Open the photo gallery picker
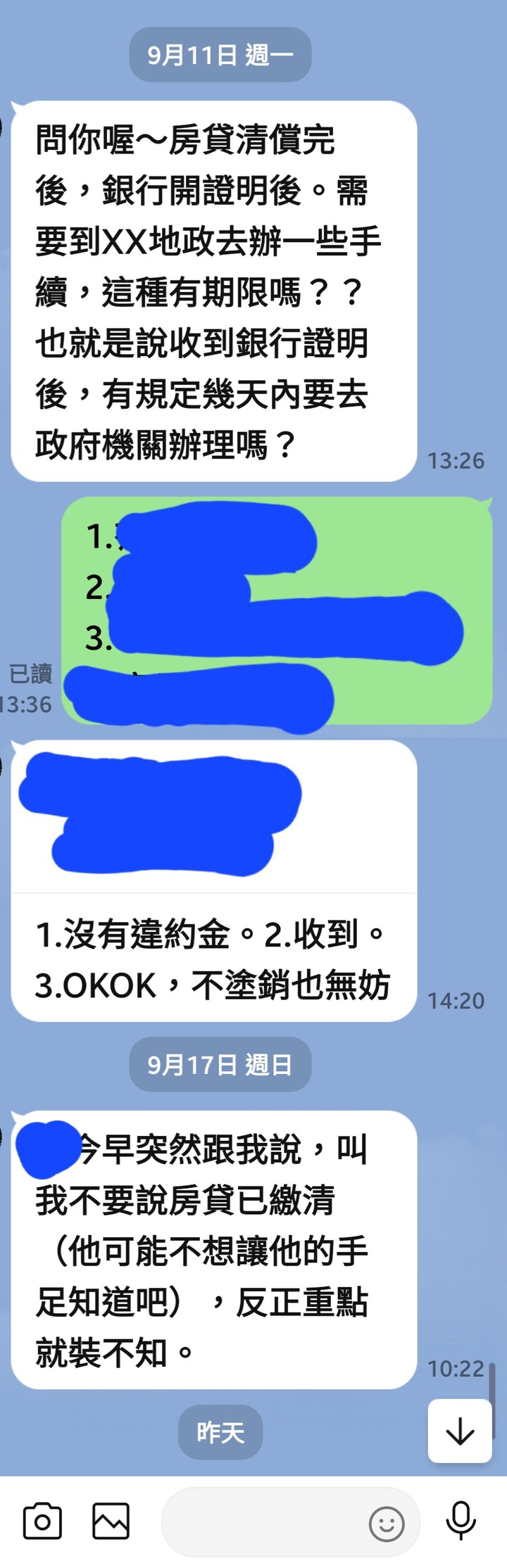This screenshot has height=1568, width=507. click(111, 1522)
